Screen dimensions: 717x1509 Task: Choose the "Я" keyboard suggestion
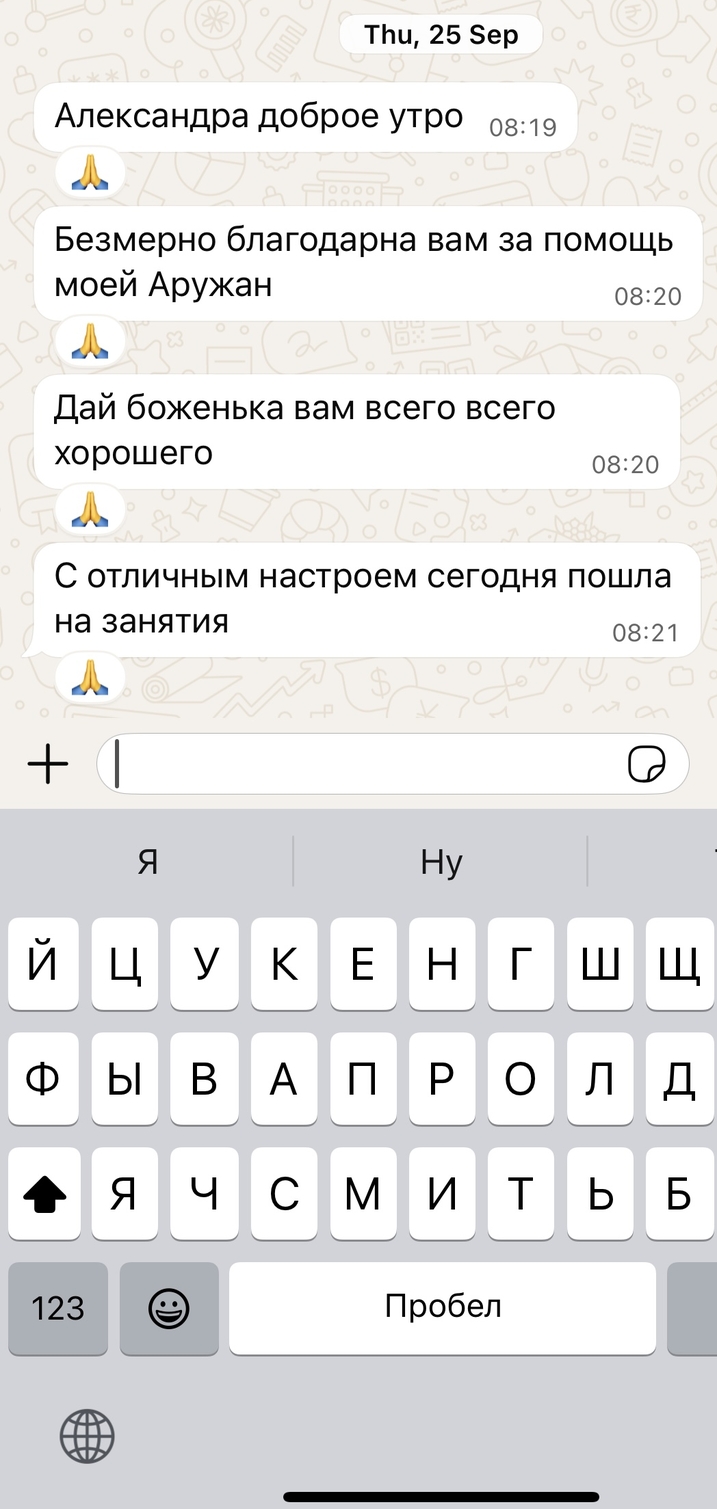pyautogui.click(x=148, y=862)
